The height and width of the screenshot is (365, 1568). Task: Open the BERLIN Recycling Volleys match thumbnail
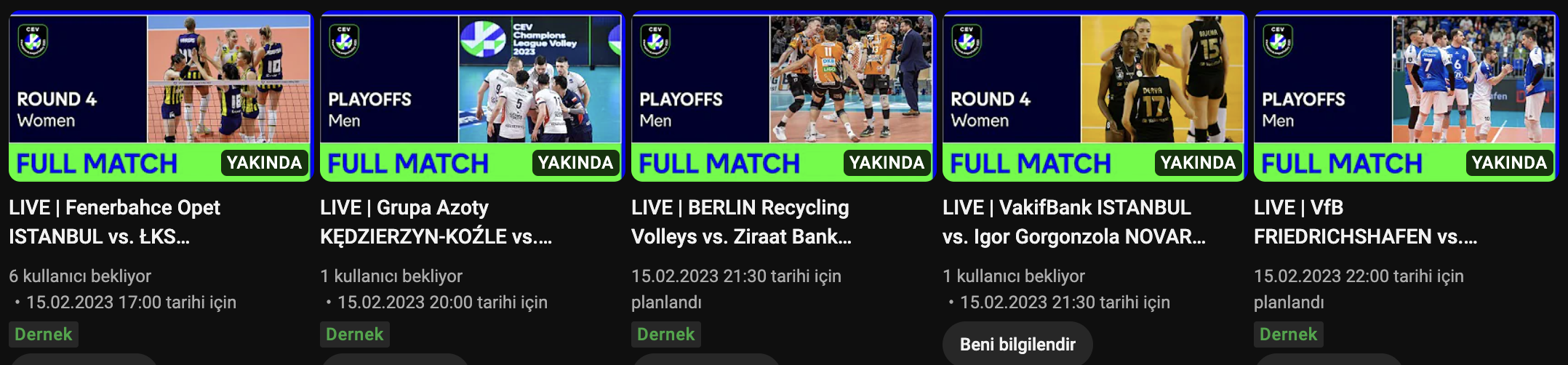tap(782, 96)
